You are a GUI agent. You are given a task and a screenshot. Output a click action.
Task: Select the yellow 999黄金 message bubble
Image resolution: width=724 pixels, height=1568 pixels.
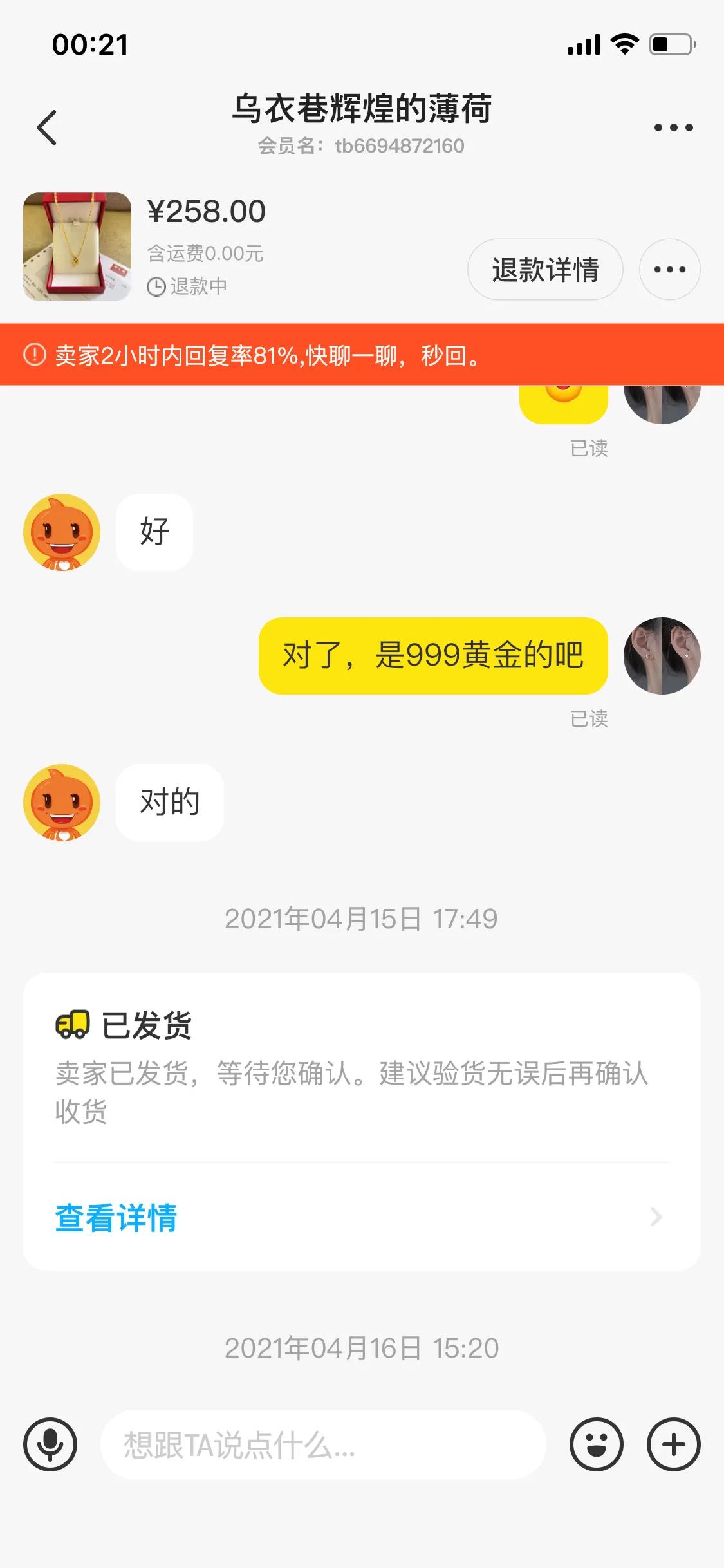432,656
